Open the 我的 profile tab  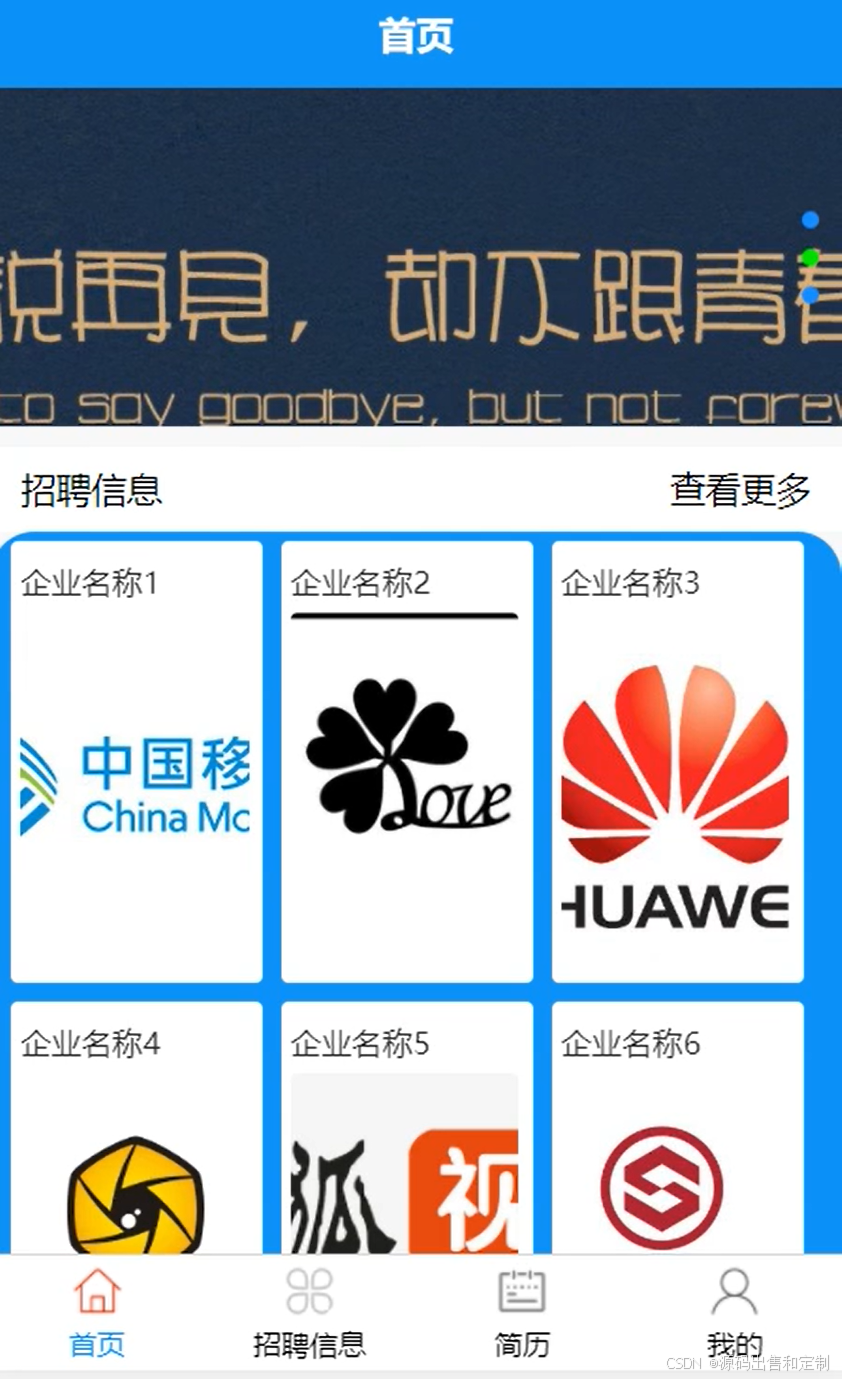(x=734, y=1312)
